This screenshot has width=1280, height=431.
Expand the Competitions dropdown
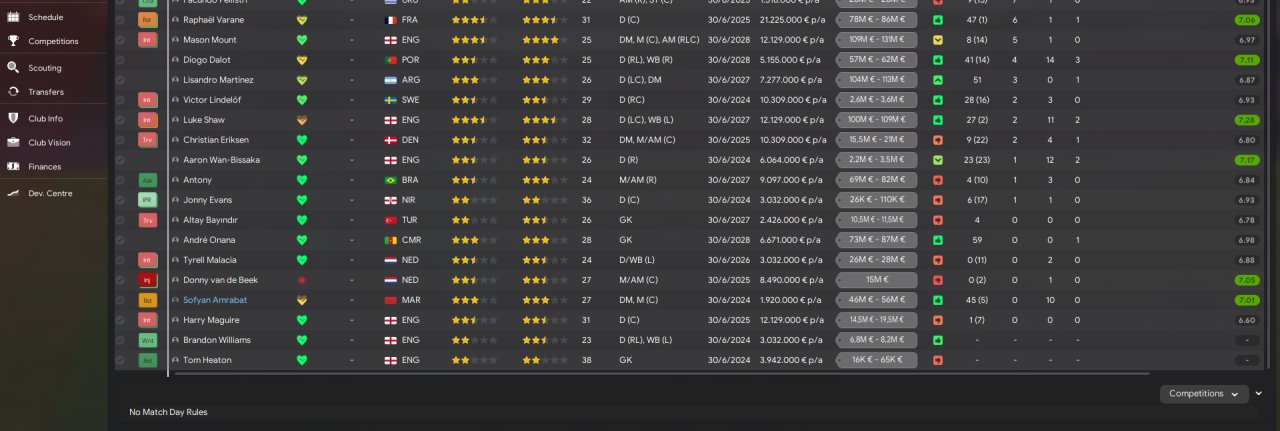click(x=1203, y=394)
